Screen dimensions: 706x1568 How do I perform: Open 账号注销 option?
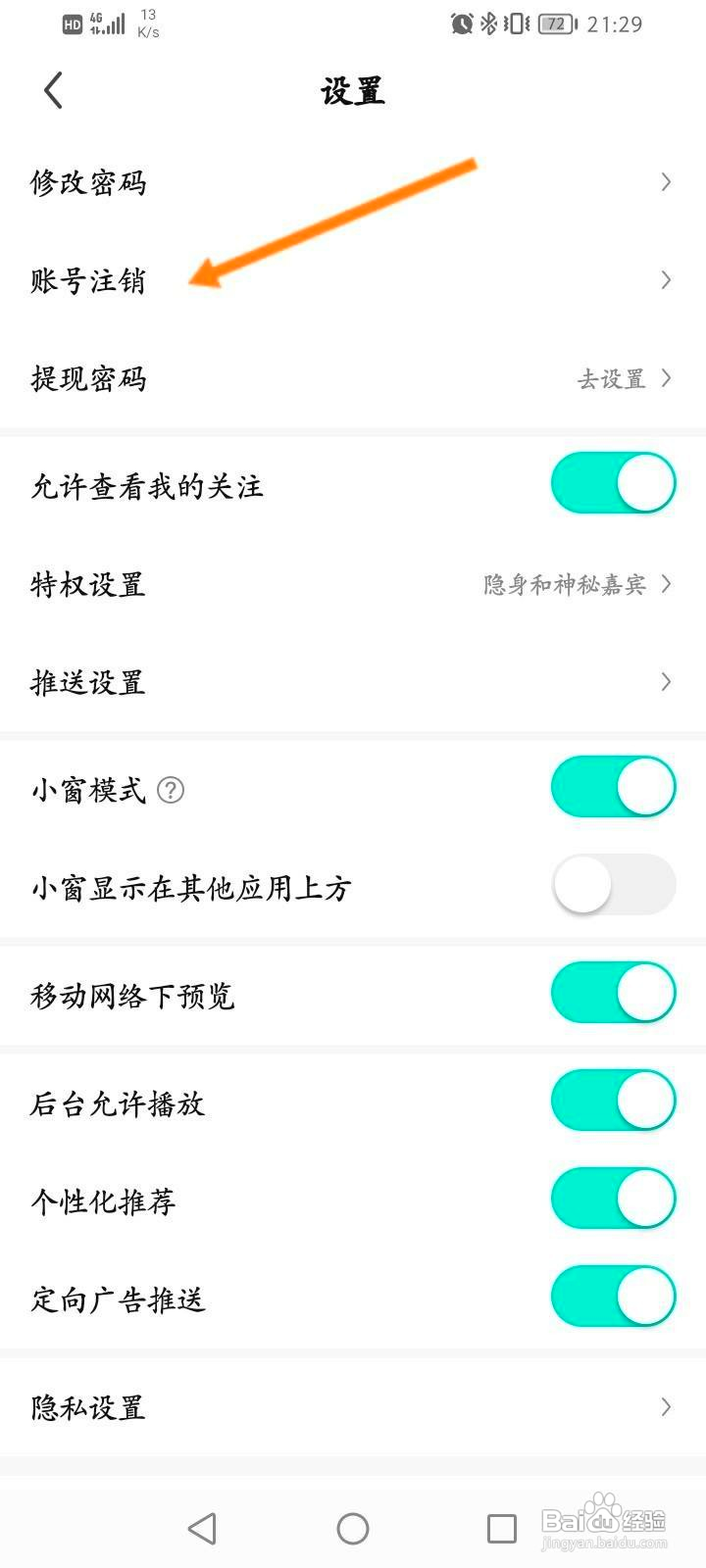coord(353,280)
